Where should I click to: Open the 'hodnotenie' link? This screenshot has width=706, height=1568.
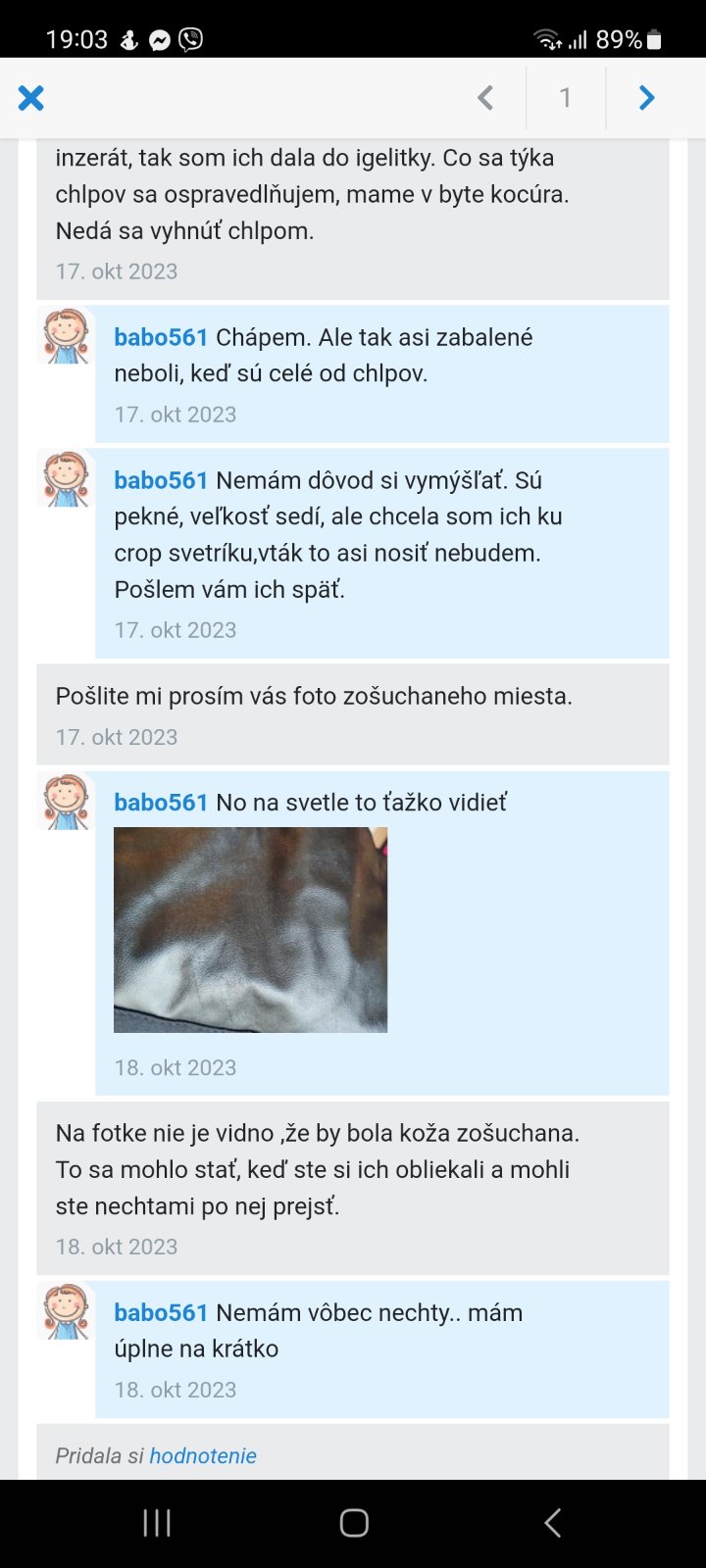tap(203, 1455)
